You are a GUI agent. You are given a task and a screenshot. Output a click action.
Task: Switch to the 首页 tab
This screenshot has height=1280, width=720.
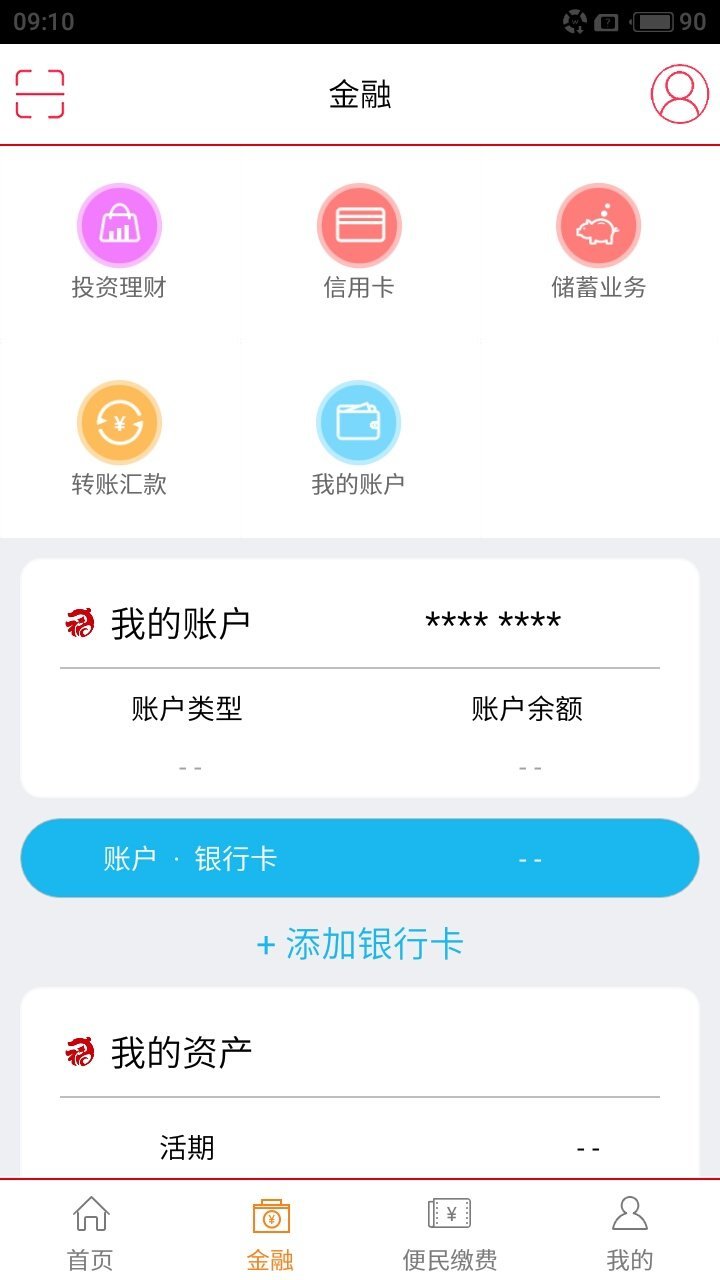coord(90,1232)
